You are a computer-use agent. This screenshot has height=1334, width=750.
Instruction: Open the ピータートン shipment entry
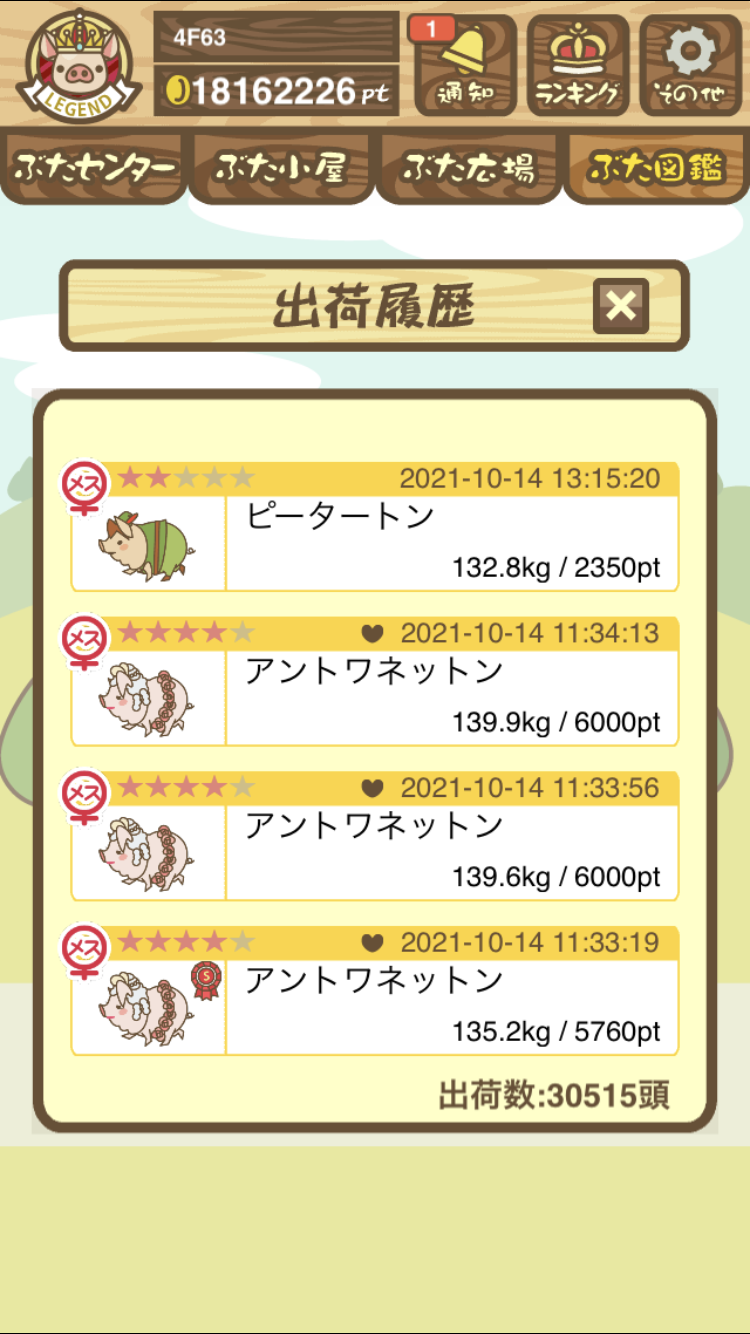coord(375,527)
